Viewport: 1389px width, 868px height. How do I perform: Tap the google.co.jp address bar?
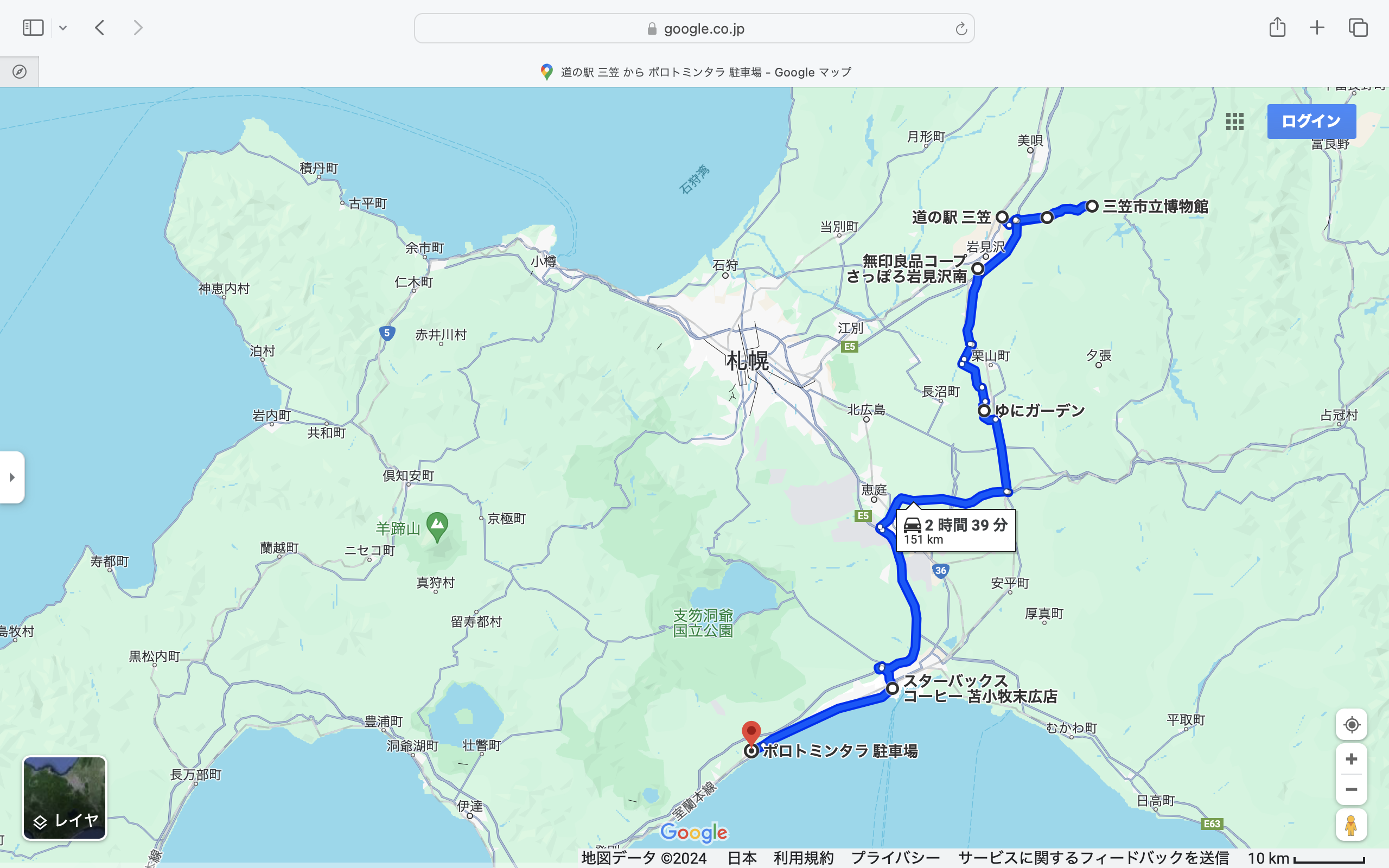coord(694,29)
